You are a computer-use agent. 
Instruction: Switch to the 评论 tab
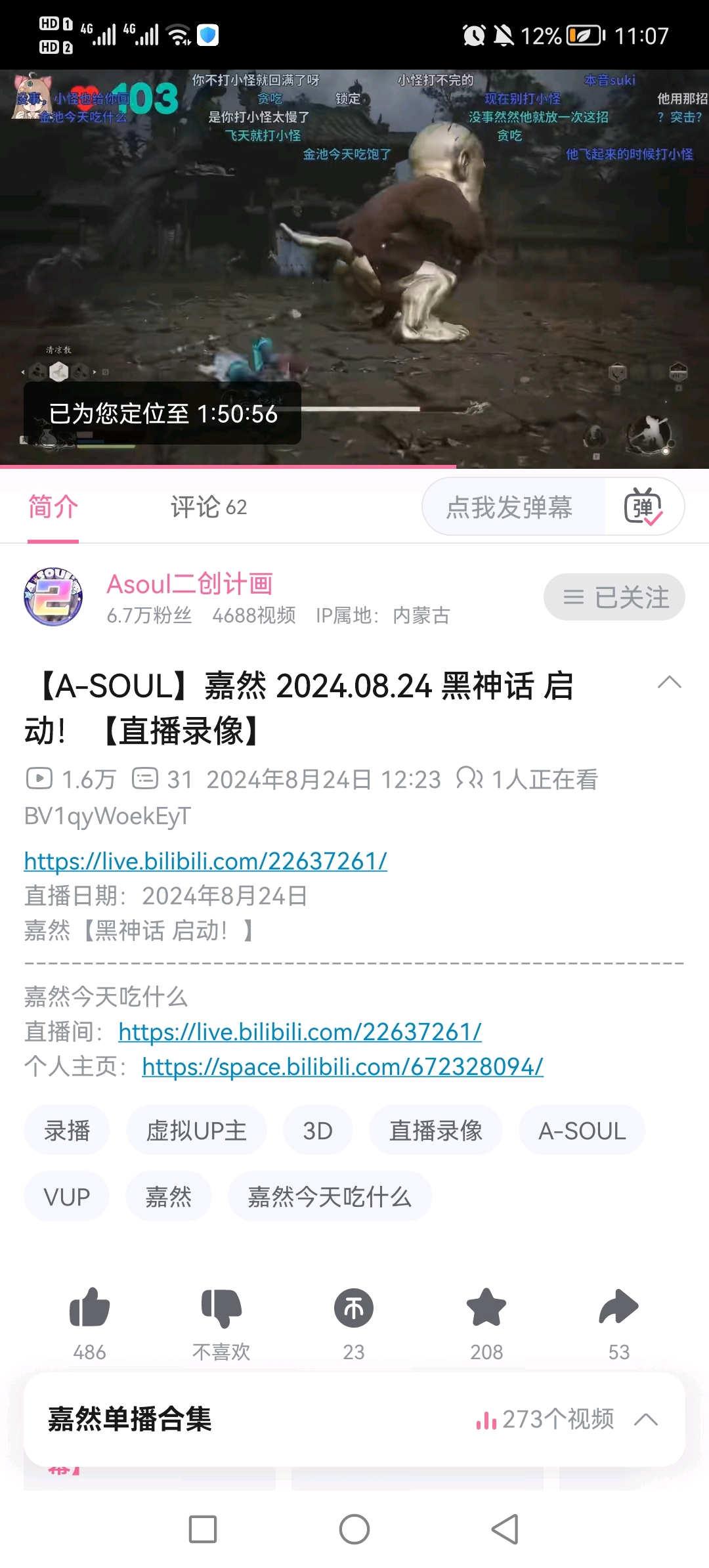(208, 507)
